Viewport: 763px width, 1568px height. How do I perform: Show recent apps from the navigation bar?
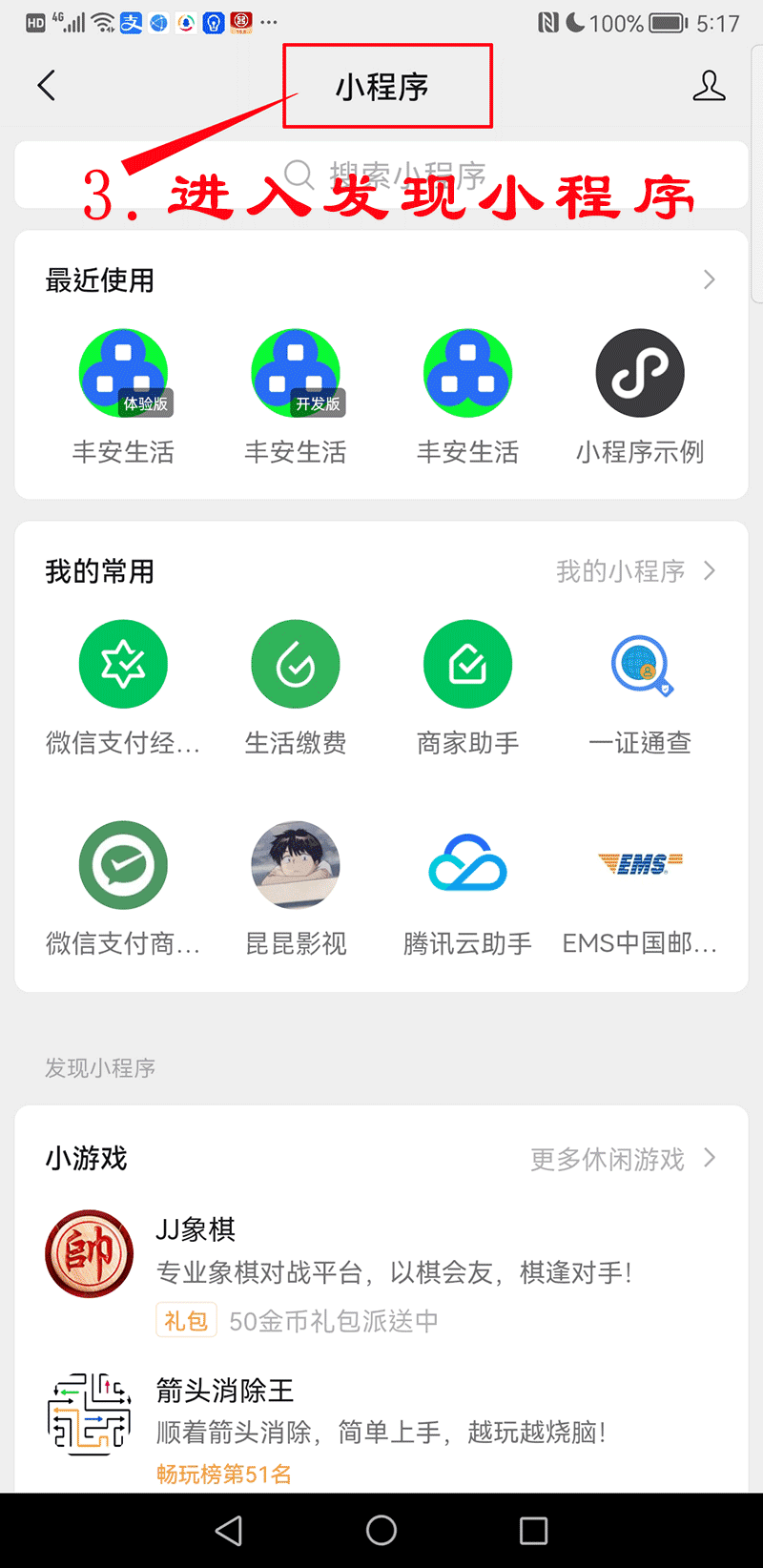pyautogui.click(x=533, y=1530)
